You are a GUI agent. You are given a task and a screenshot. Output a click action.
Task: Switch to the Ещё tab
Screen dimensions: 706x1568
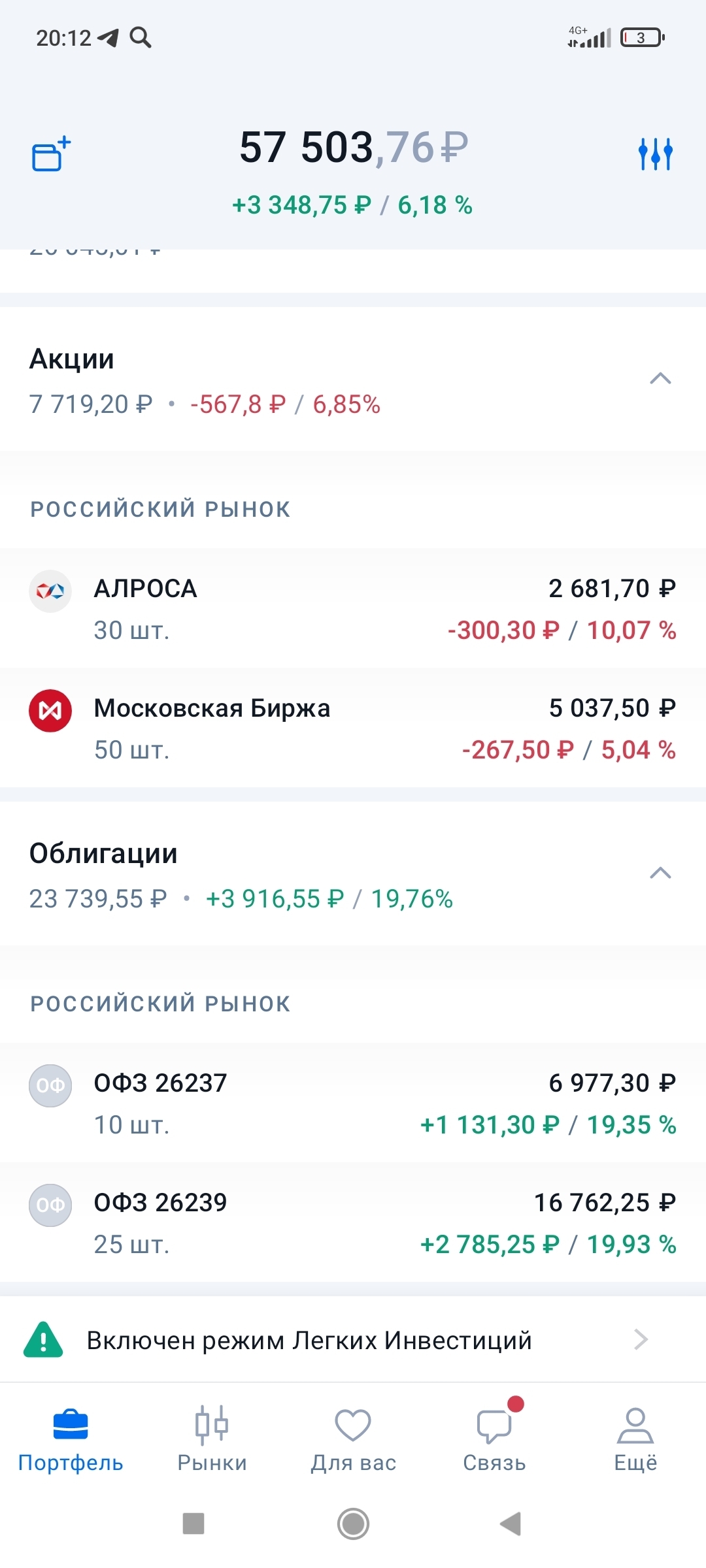click(x=635, y=1439)
